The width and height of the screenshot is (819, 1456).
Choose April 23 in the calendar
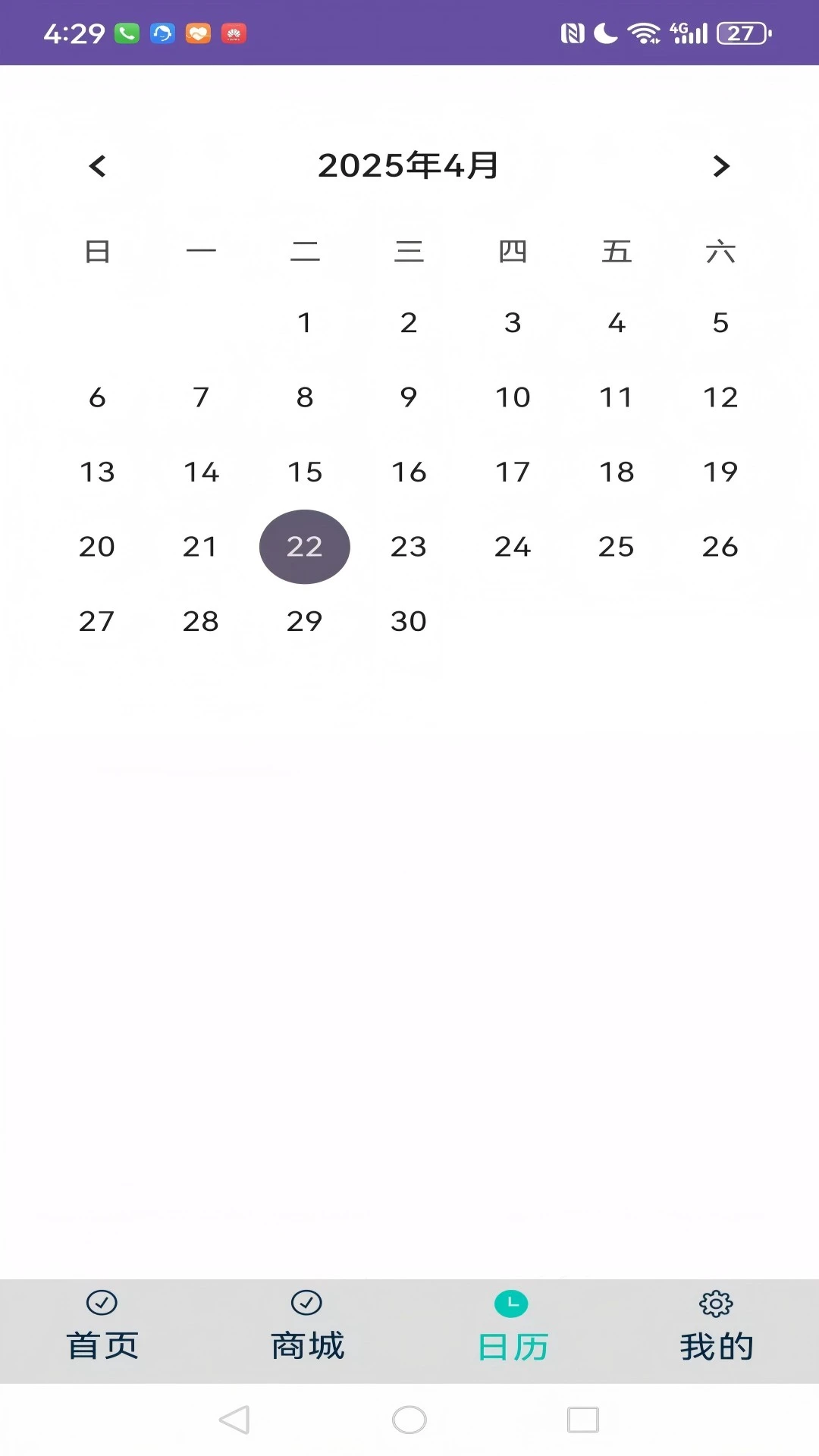(x=409, y=547)
